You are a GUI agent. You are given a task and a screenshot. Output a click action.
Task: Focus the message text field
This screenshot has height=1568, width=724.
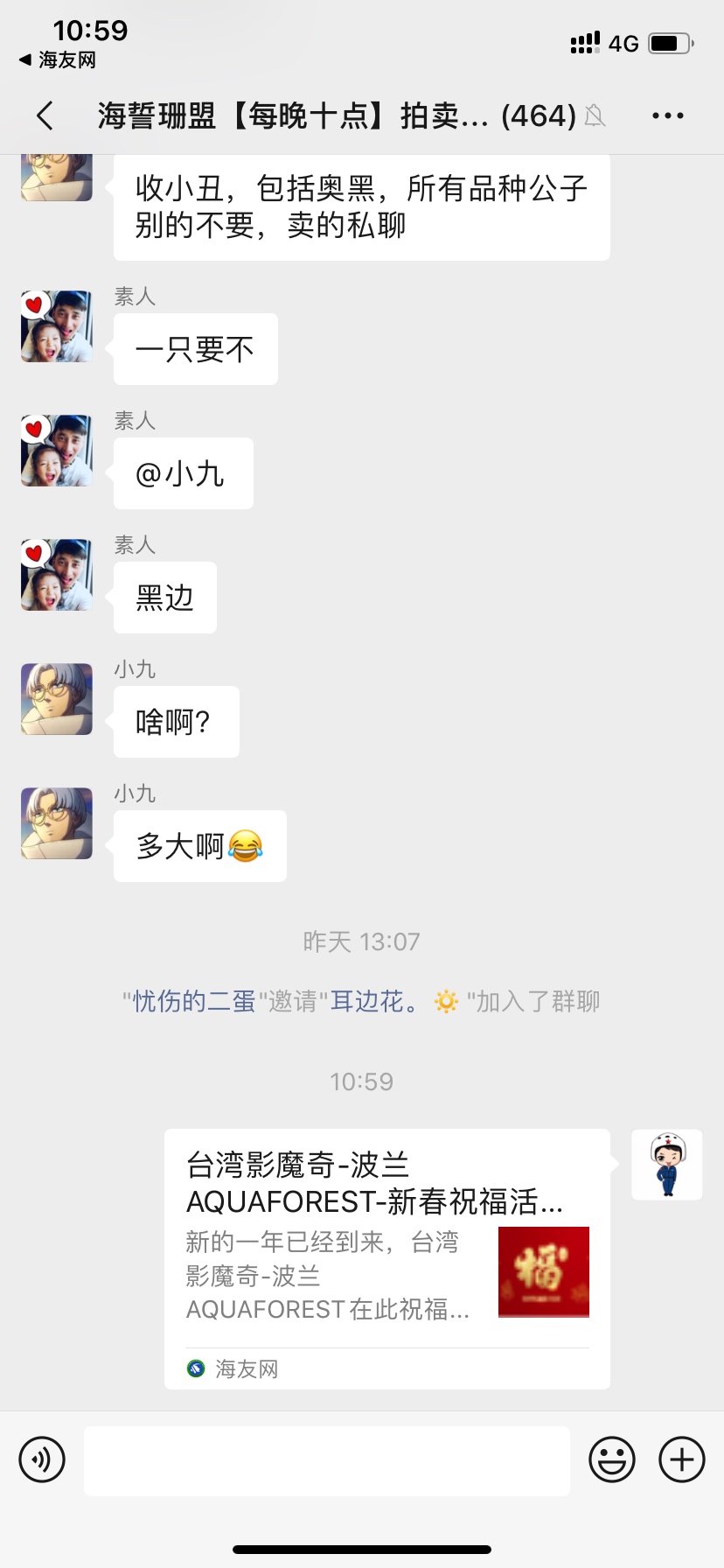coord(327,1460)
